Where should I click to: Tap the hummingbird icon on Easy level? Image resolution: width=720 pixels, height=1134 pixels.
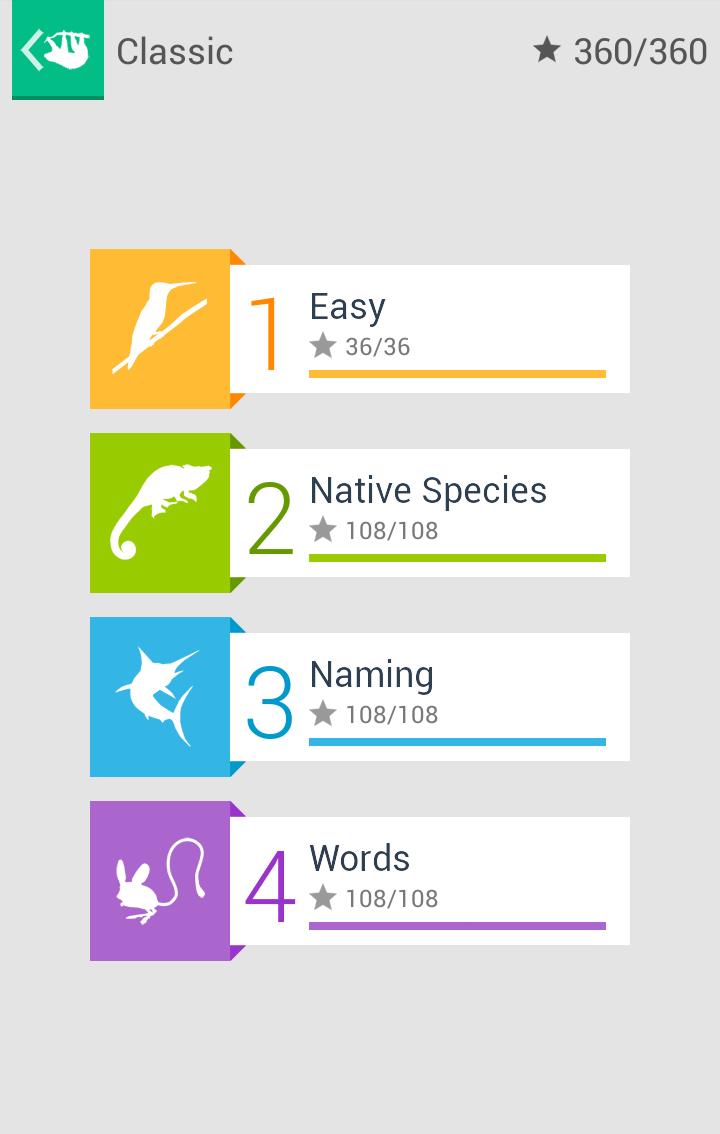[160, 328]
